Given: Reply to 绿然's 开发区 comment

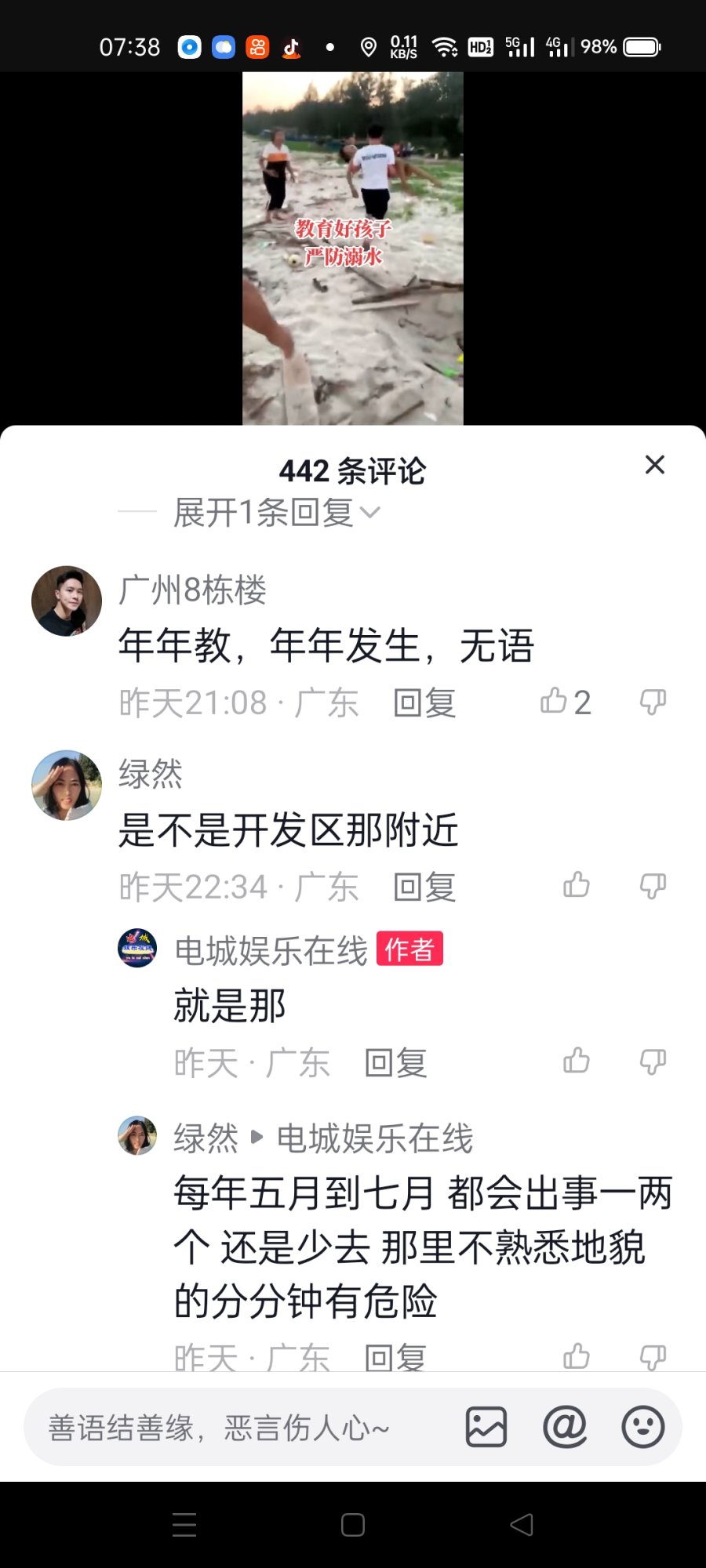Looking at the screenshot, I should (x=424, y=887).
